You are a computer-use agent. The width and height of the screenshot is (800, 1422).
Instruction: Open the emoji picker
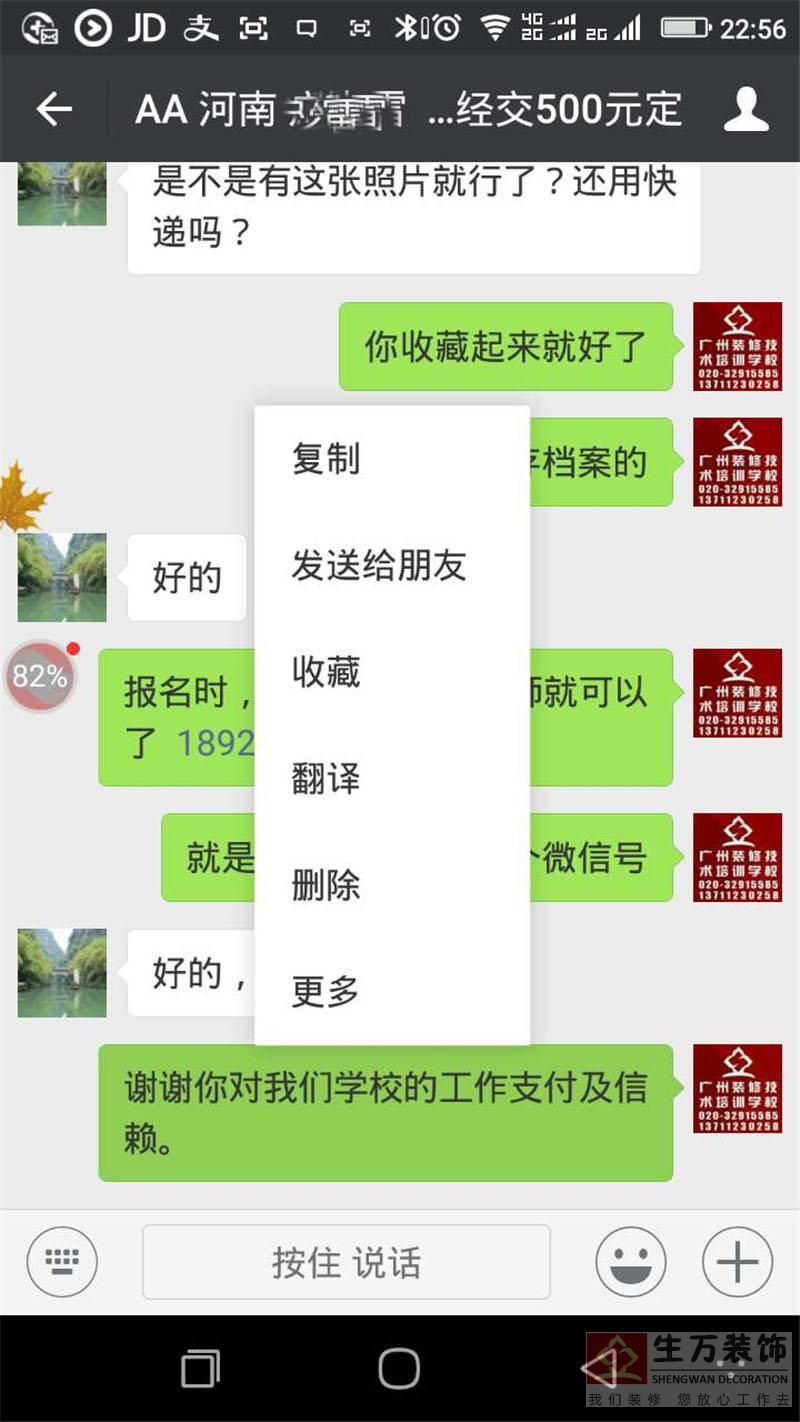631,1262
